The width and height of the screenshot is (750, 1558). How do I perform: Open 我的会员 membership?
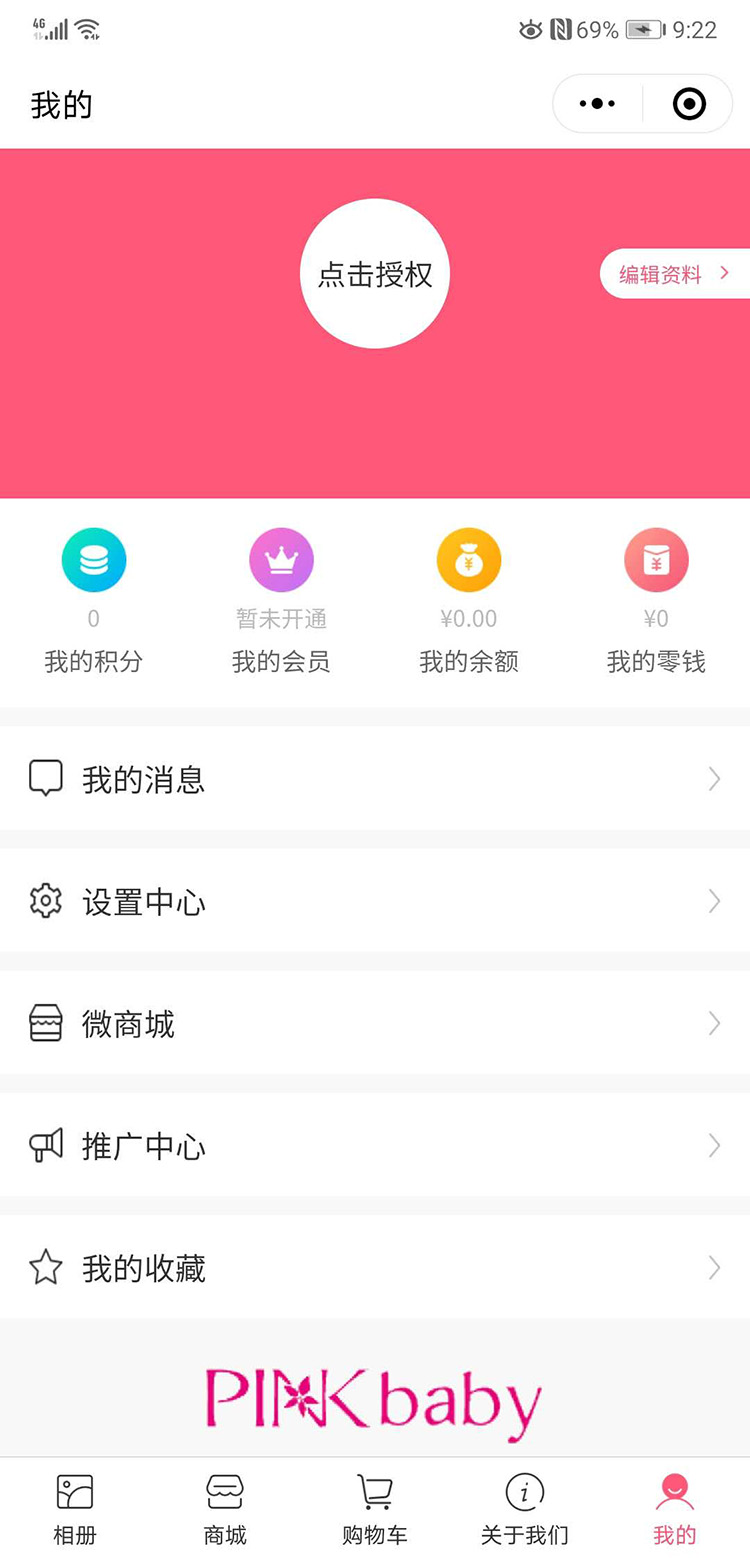(281, 601)
